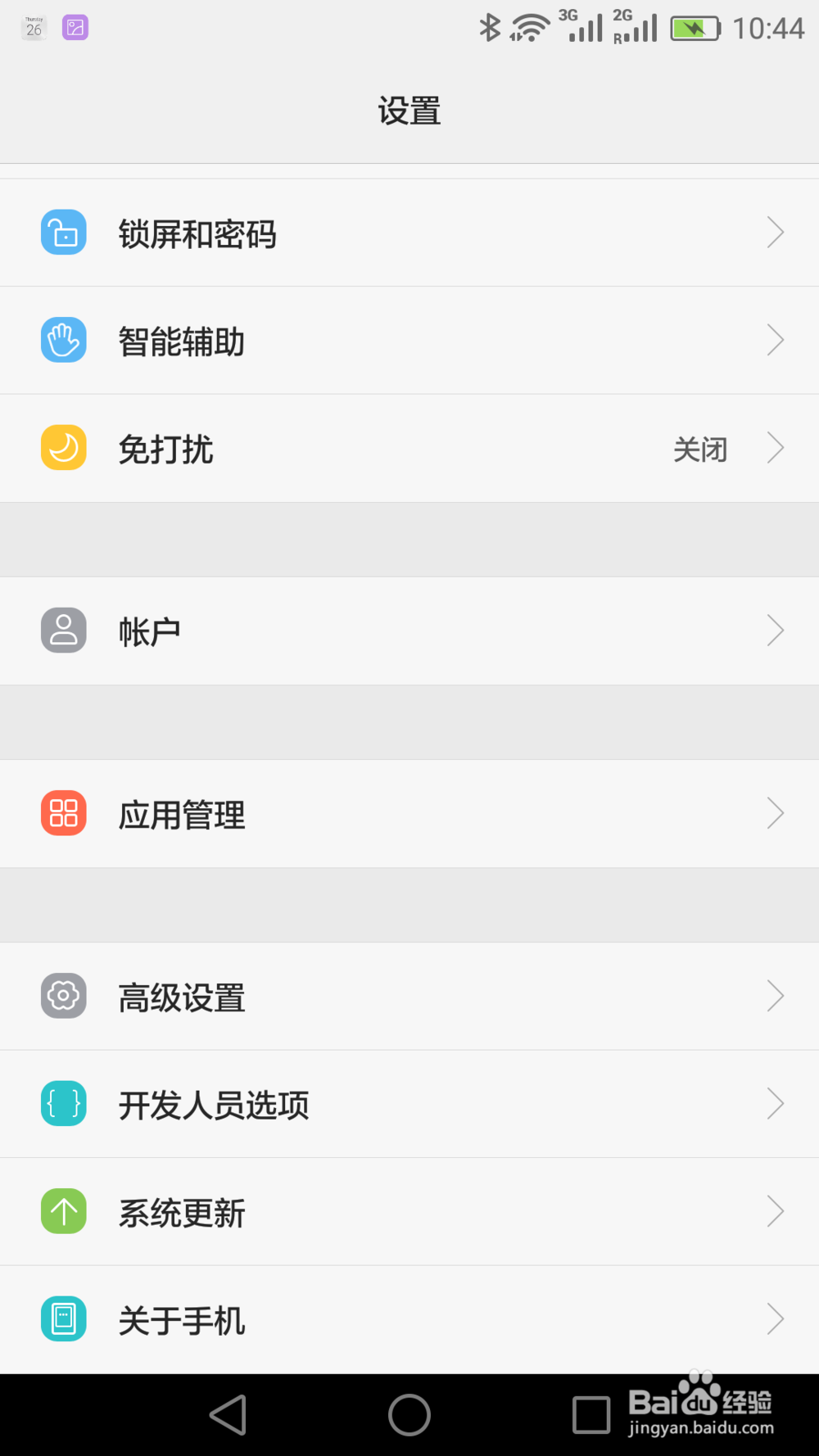The image size is (819, 1456).
Task: Open 免打扰 showing 关闭 status
Action: point(409,448)
